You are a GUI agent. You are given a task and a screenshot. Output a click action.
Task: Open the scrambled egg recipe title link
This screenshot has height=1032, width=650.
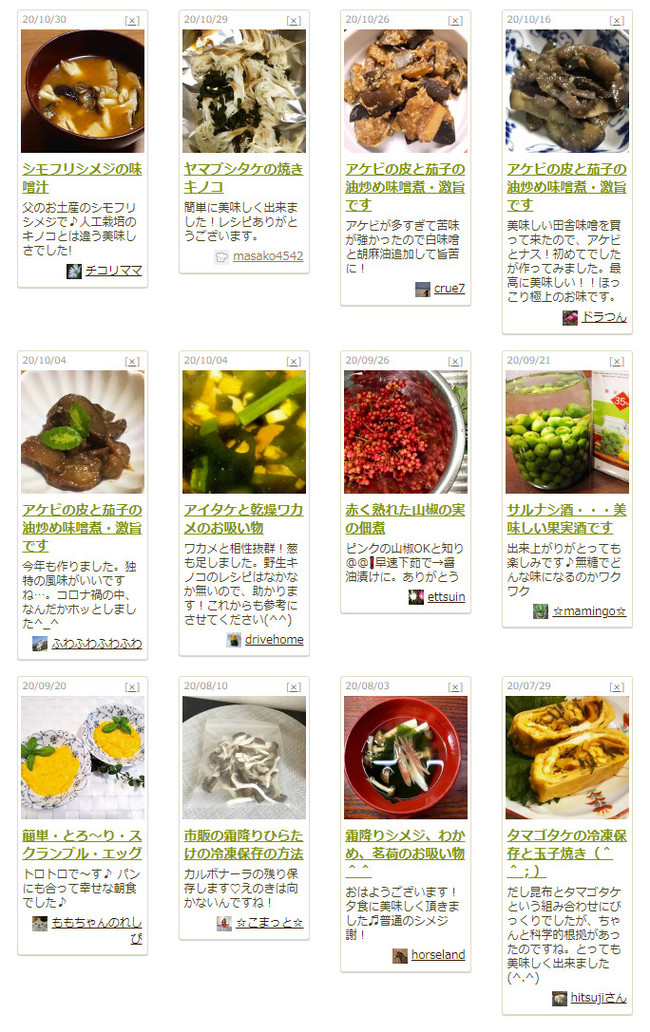(82, 844)
